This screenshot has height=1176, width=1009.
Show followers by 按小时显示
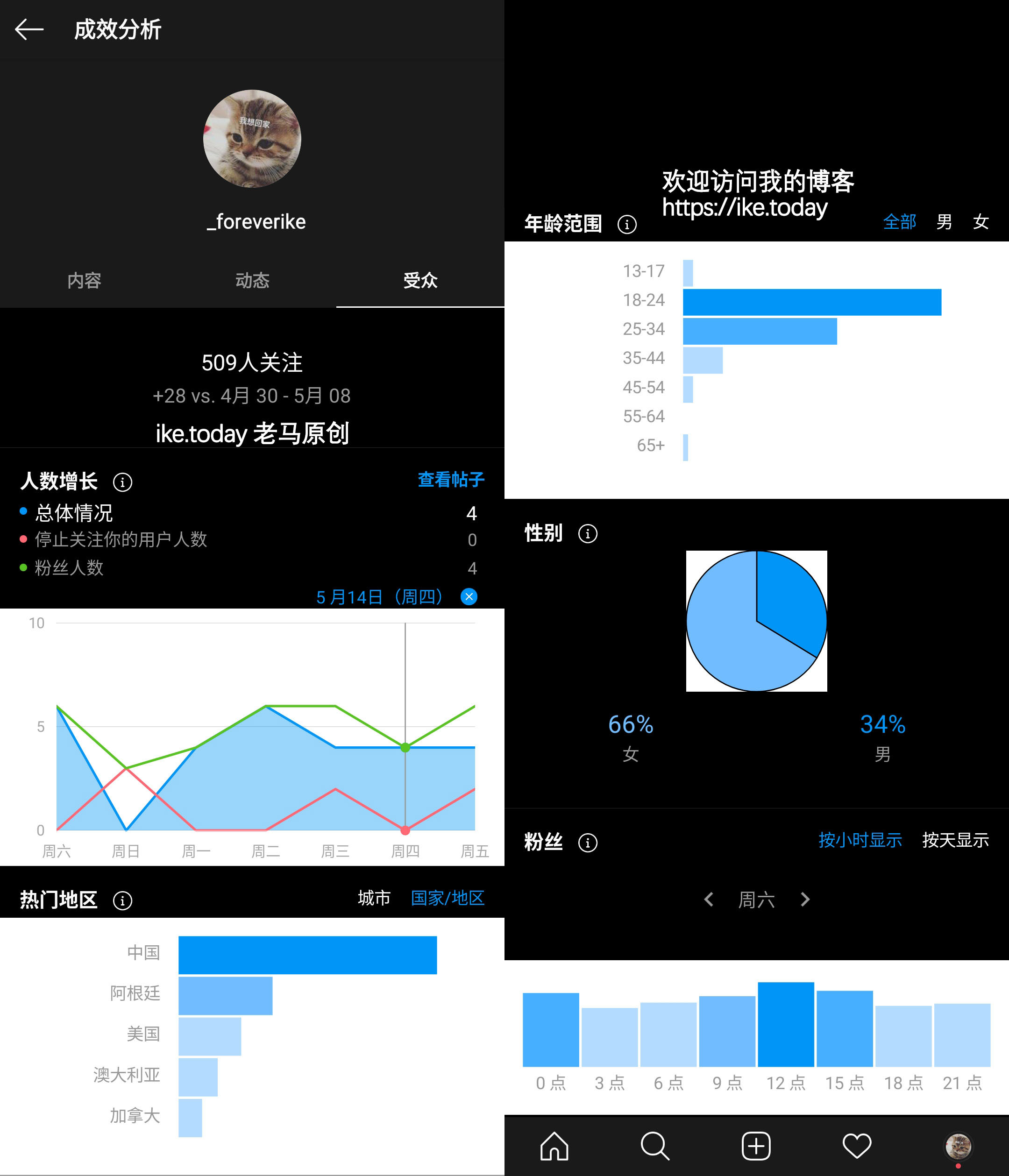click(860, 840)
